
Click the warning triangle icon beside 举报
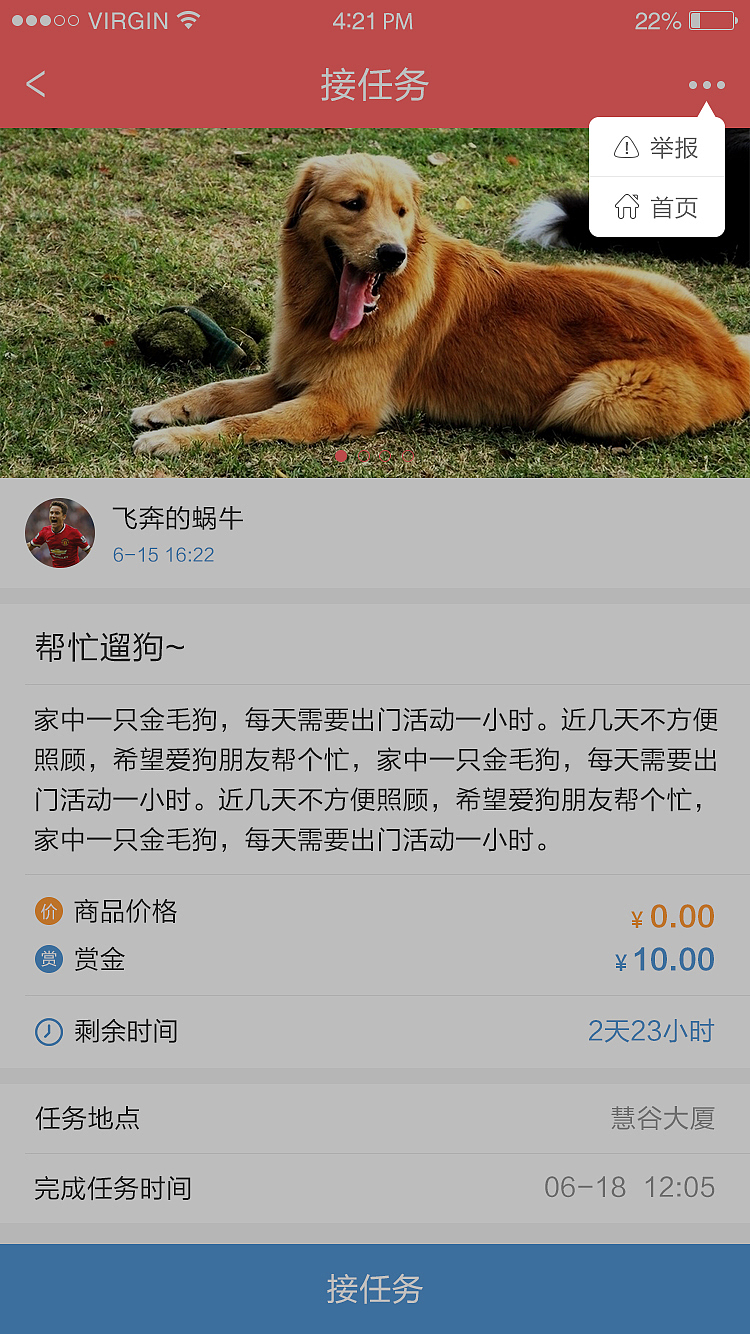(625, 147)
